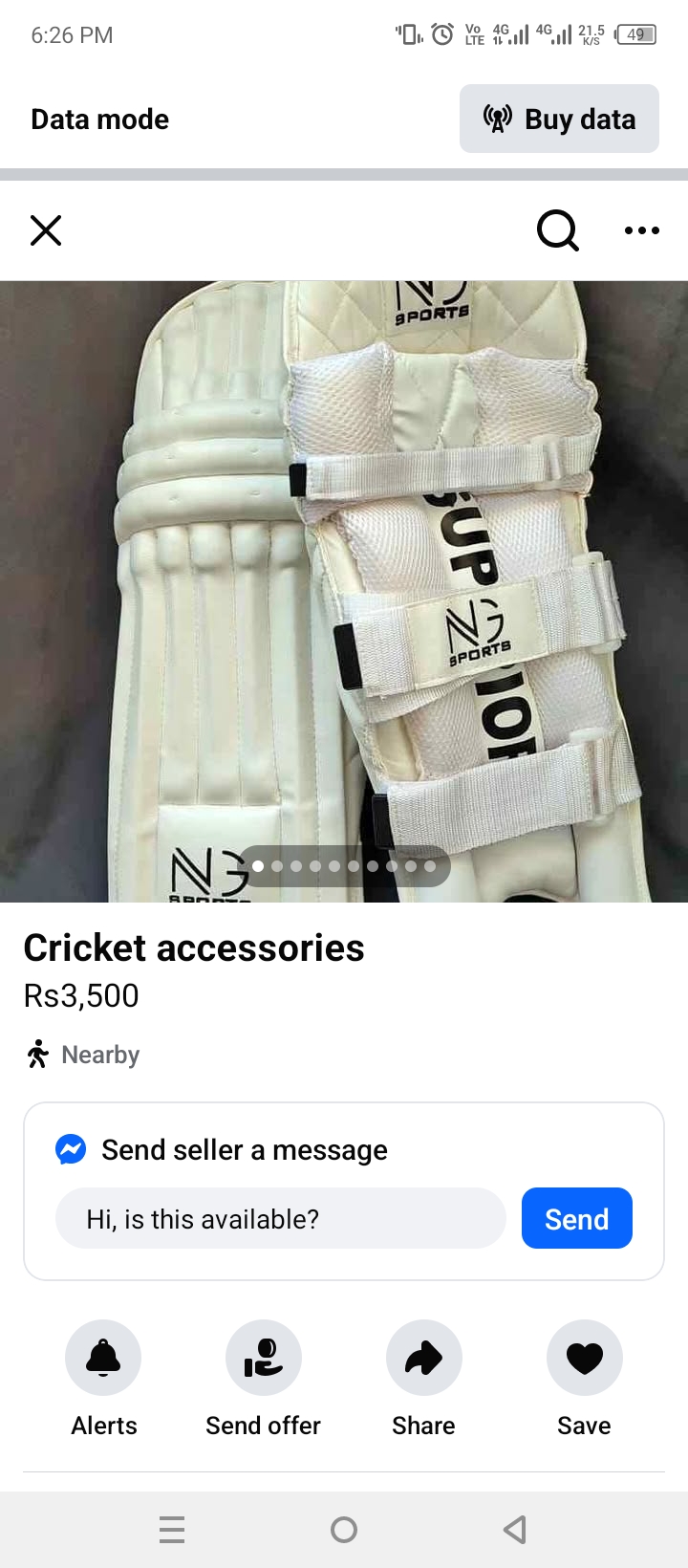The height and width of the screenshot is (1568, 688).
Task: Send the message to the seller
Action: 577,1218
